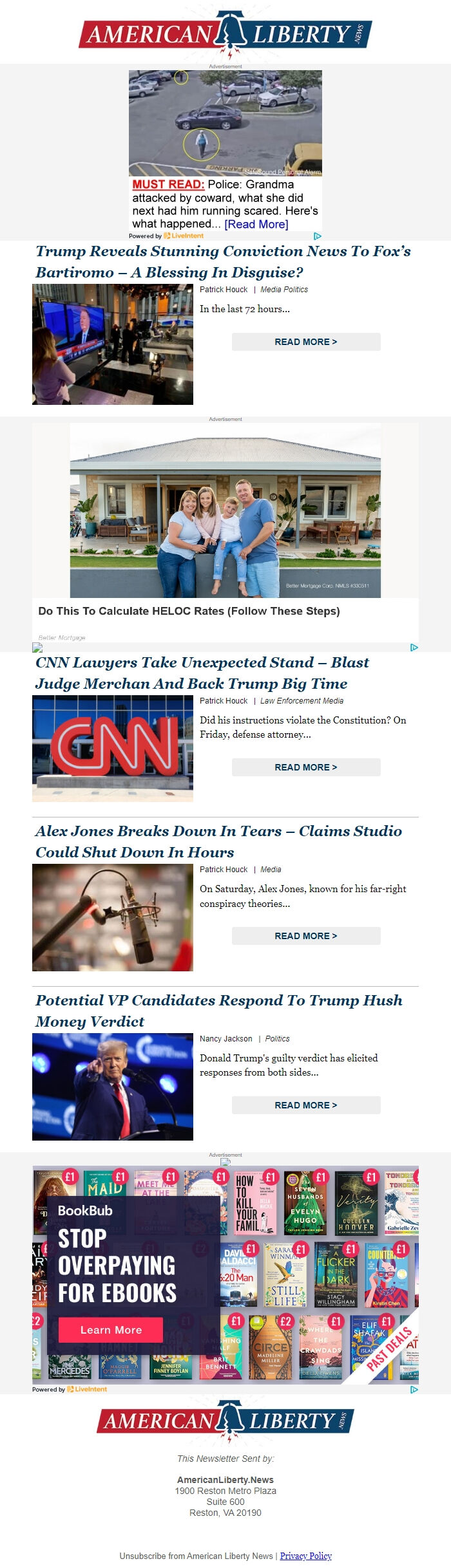Open the Trump pointing photo thumbnail
This screenshot has height=1568, width=451.
point(113,1087)
